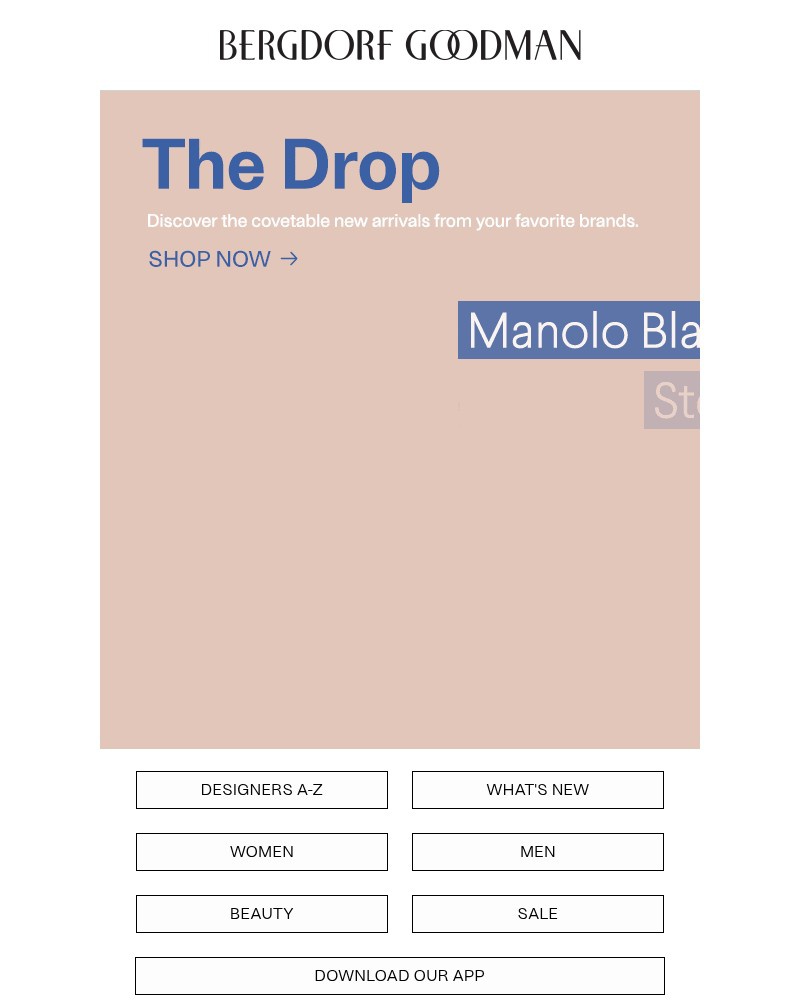Viewport: 800px width, 1000px height.
Task: Click the SALE navigation tile
Action: click(537, 913)
